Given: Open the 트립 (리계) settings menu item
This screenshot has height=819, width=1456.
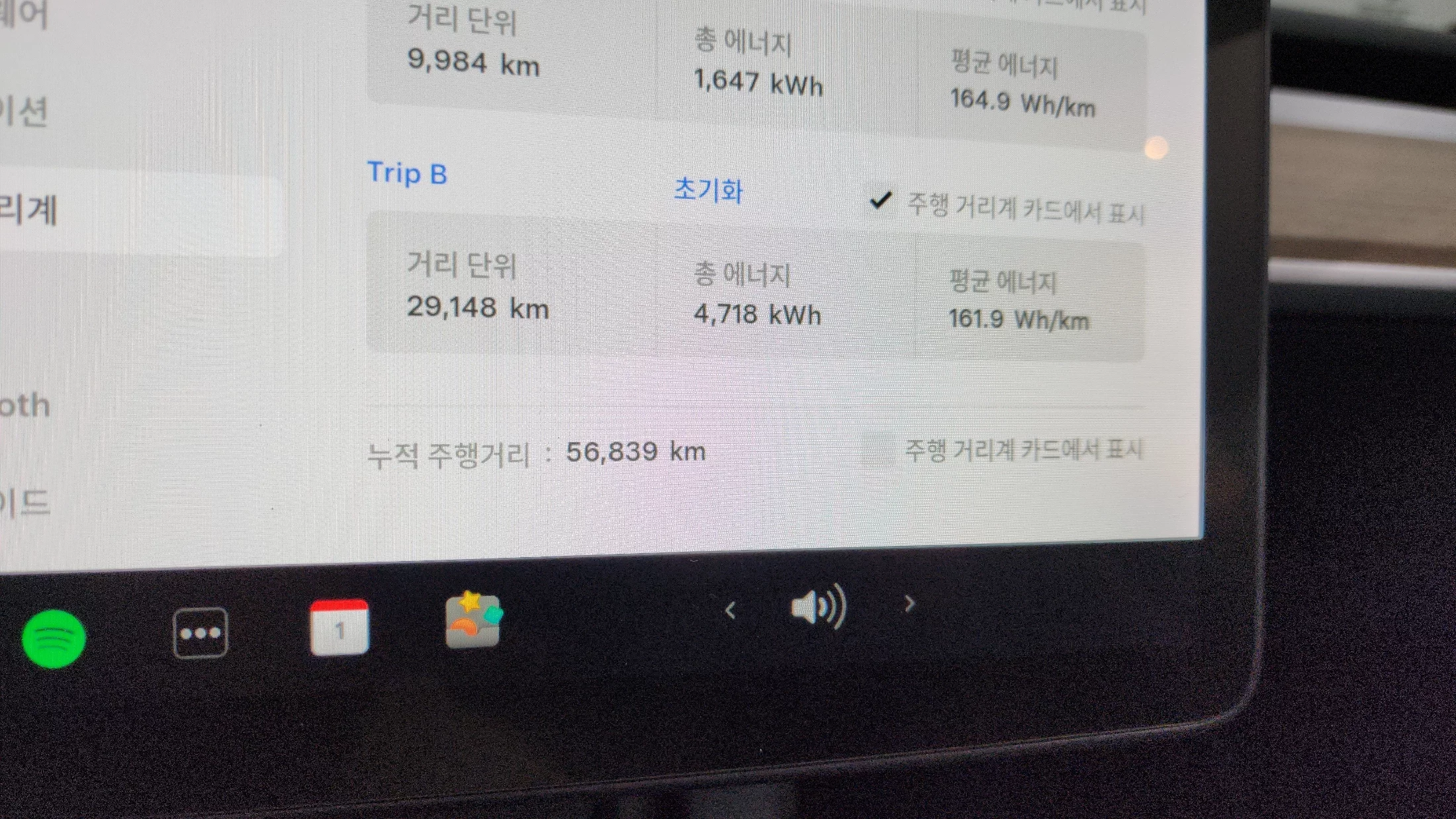Looking at the screenshot, I should pos(30,212).
